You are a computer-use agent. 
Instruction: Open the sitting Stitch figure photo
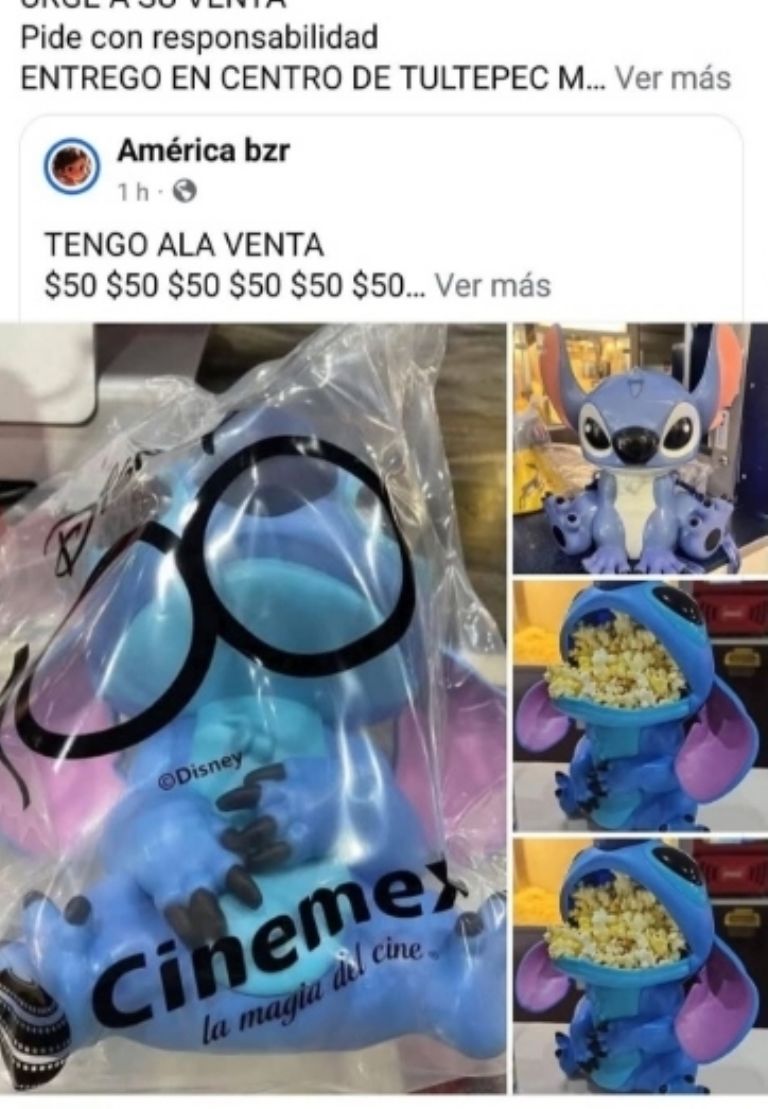(x=640, y=449)
